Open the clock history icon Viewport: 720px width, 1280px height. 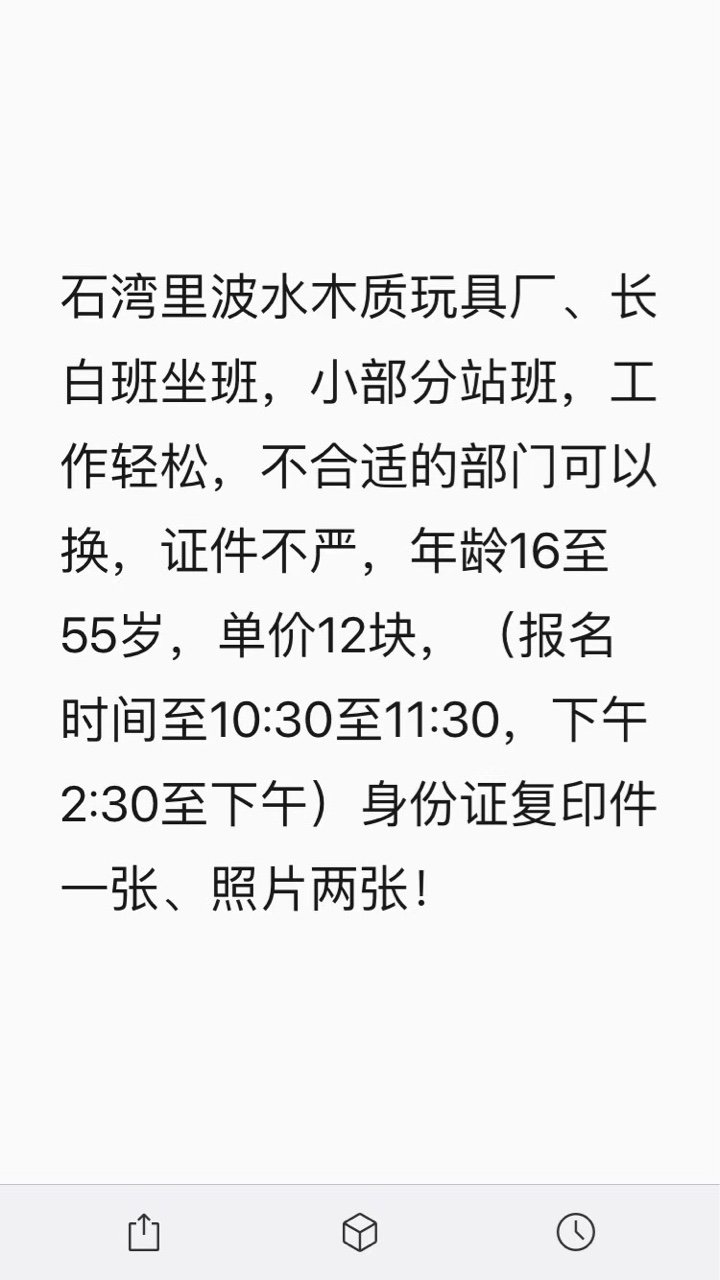coord(576,1231)
